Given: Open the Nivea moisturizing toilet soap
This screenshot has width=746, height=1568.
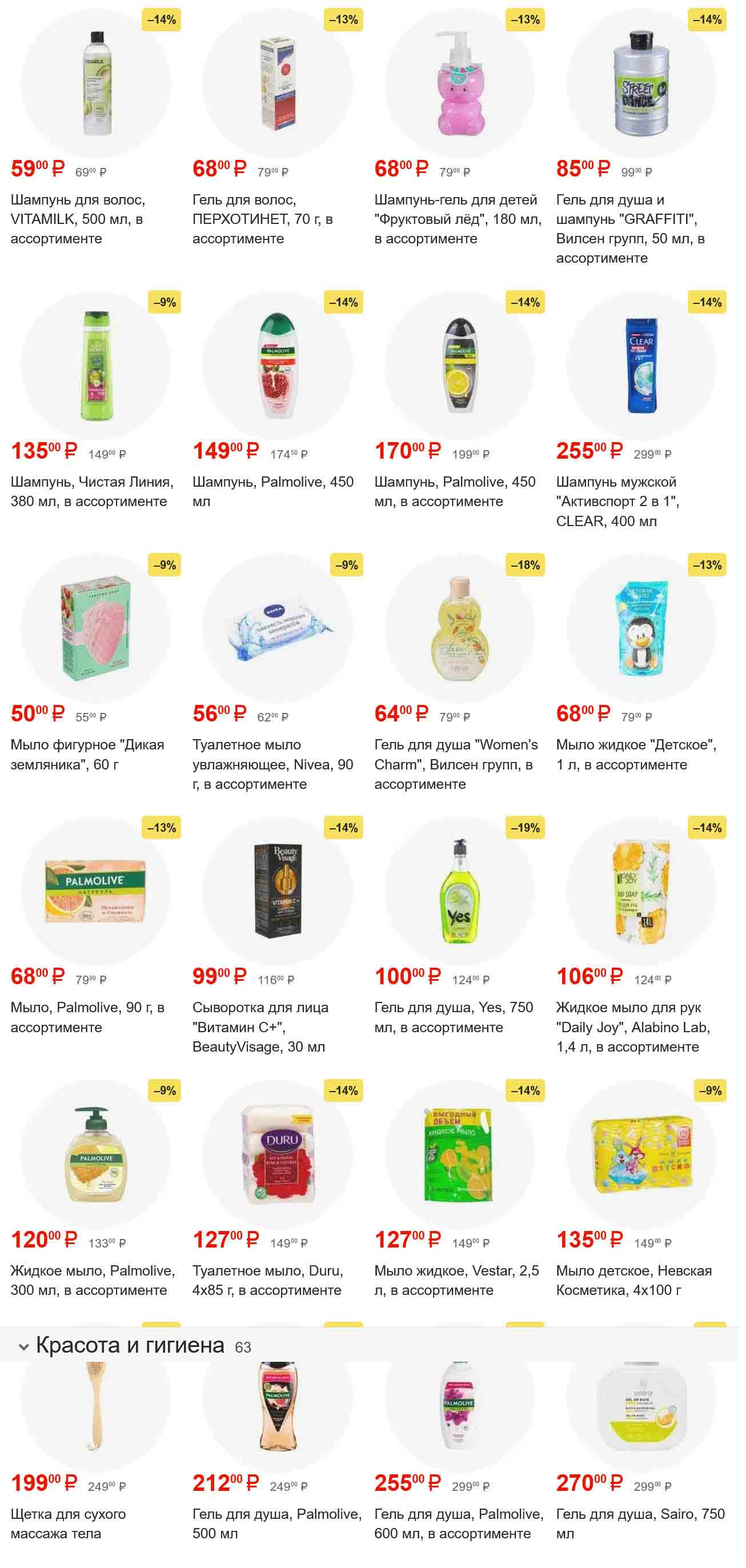Looking at the screenshot, I should pos(278,629).
